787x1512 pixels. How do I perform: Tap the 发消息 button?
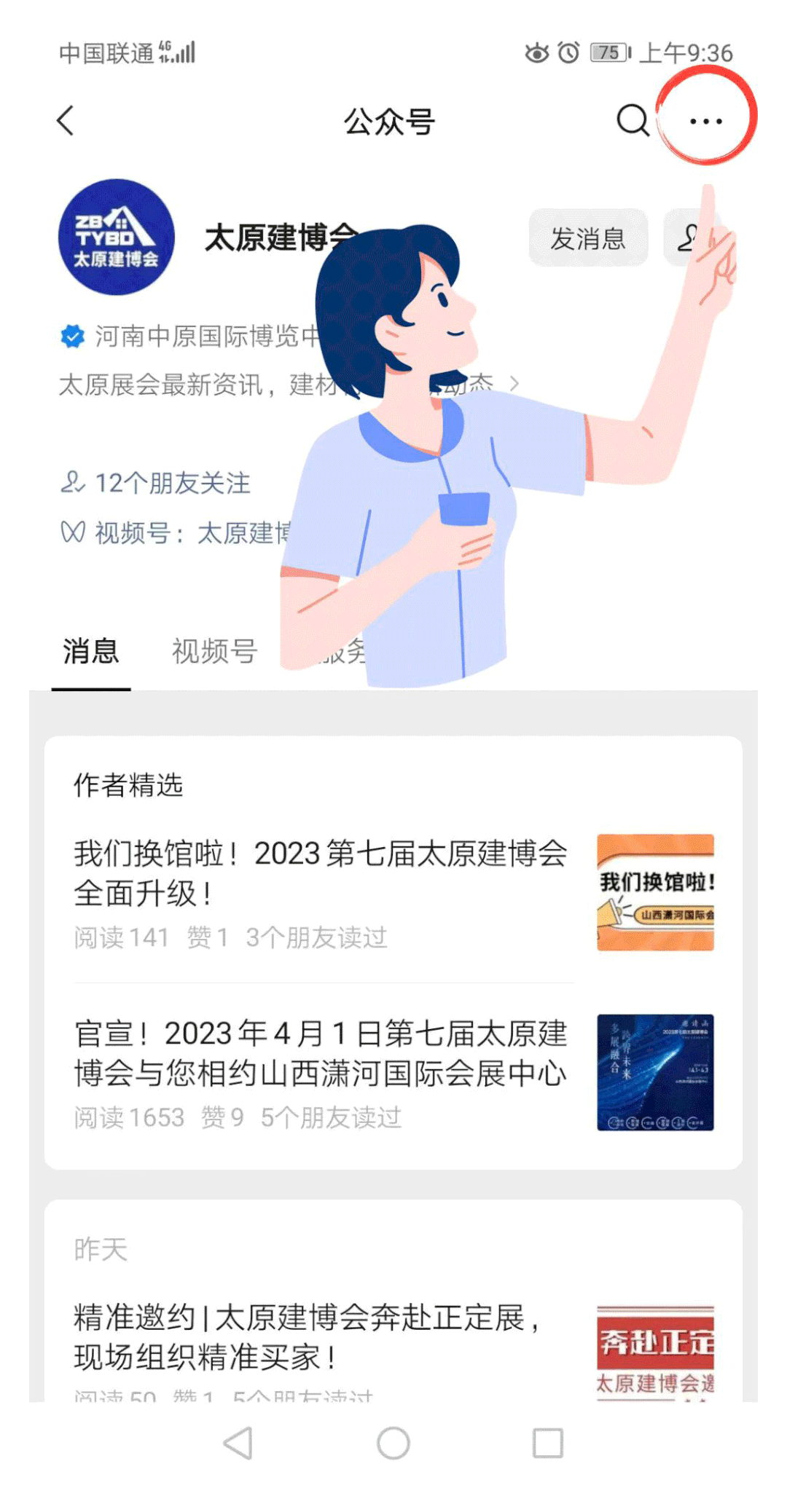point(588,237)
